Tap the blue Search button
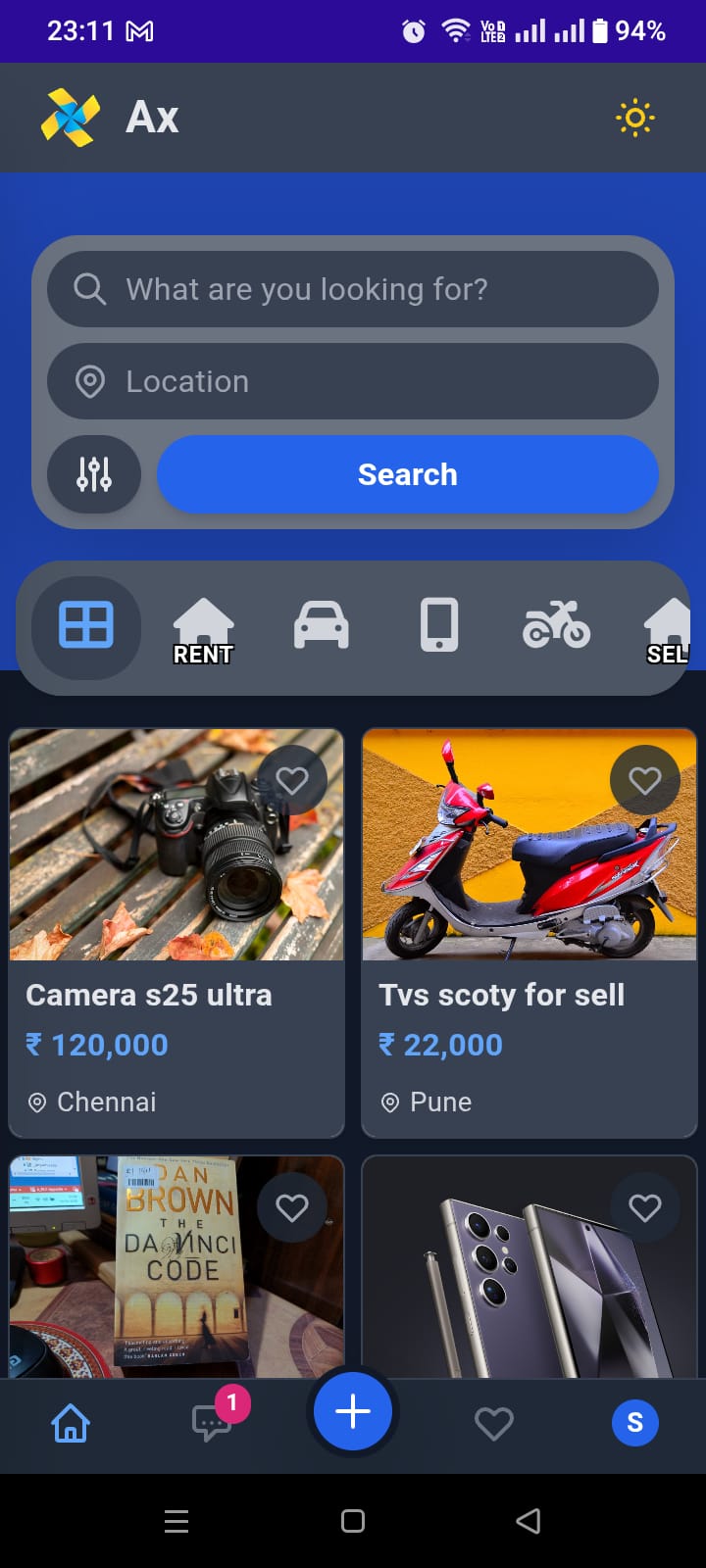706x1568 pixels. (408, 474)
